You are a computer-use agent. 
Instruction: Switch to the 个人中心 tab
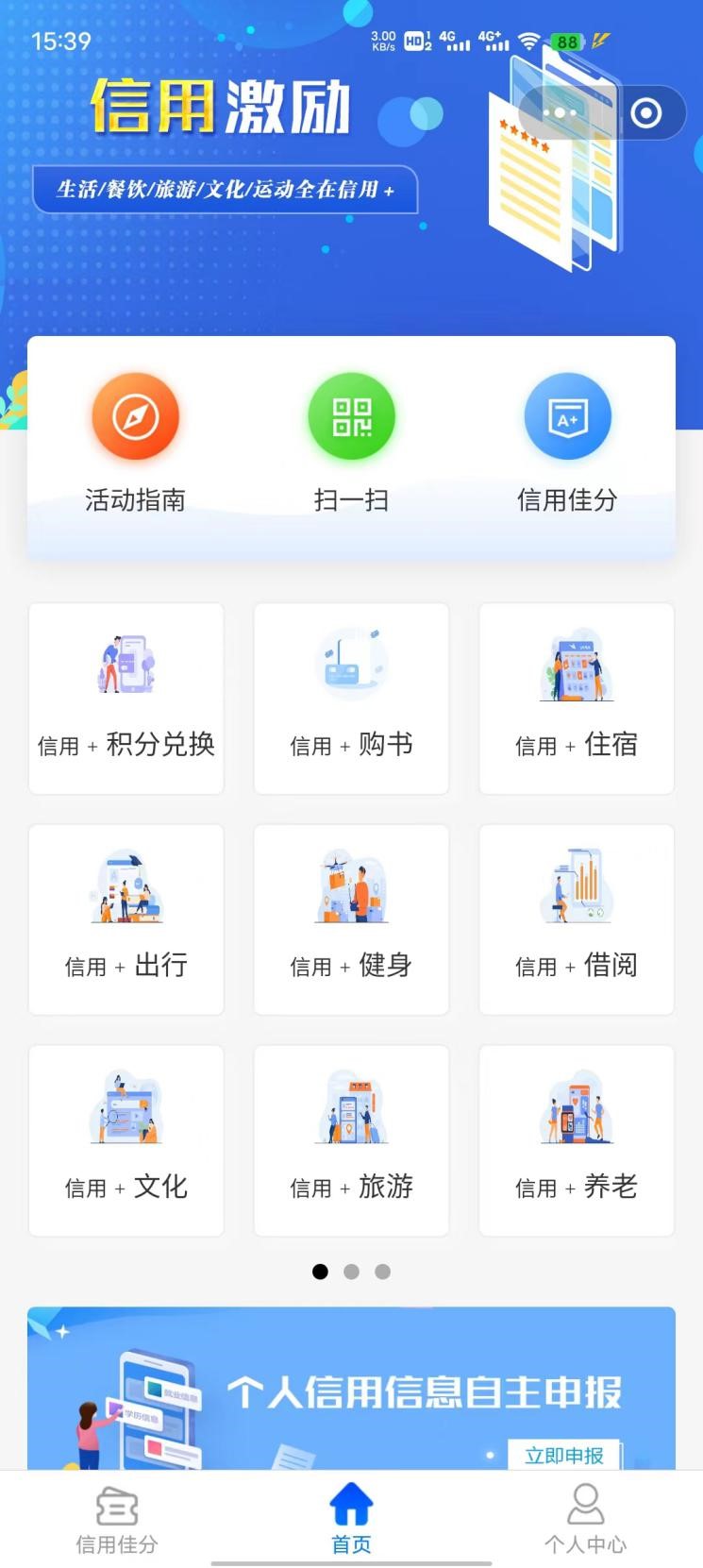tap(585, 1520)
